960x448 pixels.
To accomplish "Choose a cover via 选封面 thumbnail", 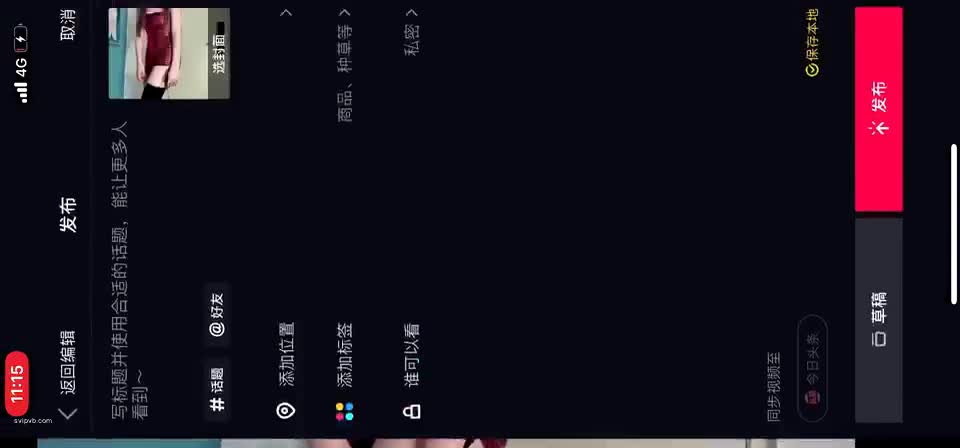I will pos(169,53).
